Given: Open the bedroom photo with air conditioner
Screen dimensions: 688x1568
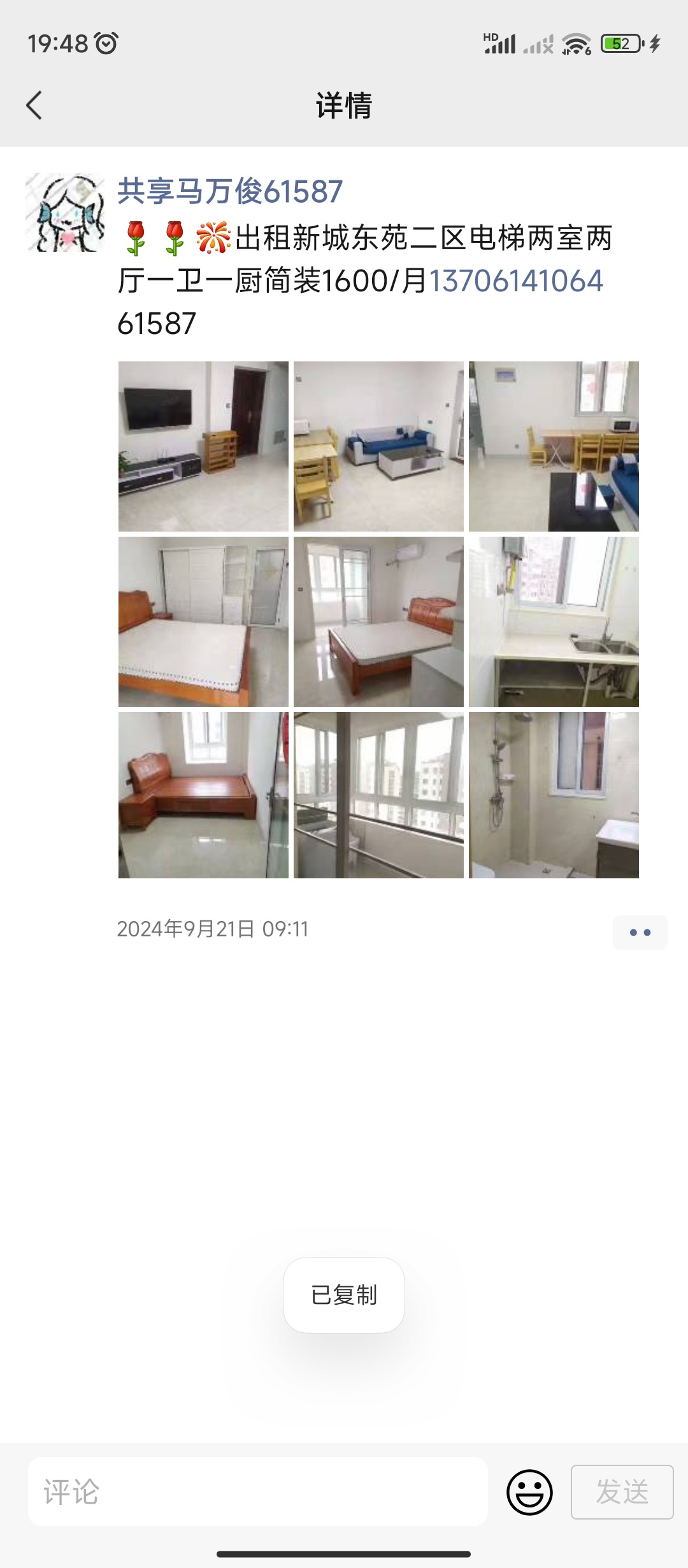Looking at the screenshot, I should [378, 621].
